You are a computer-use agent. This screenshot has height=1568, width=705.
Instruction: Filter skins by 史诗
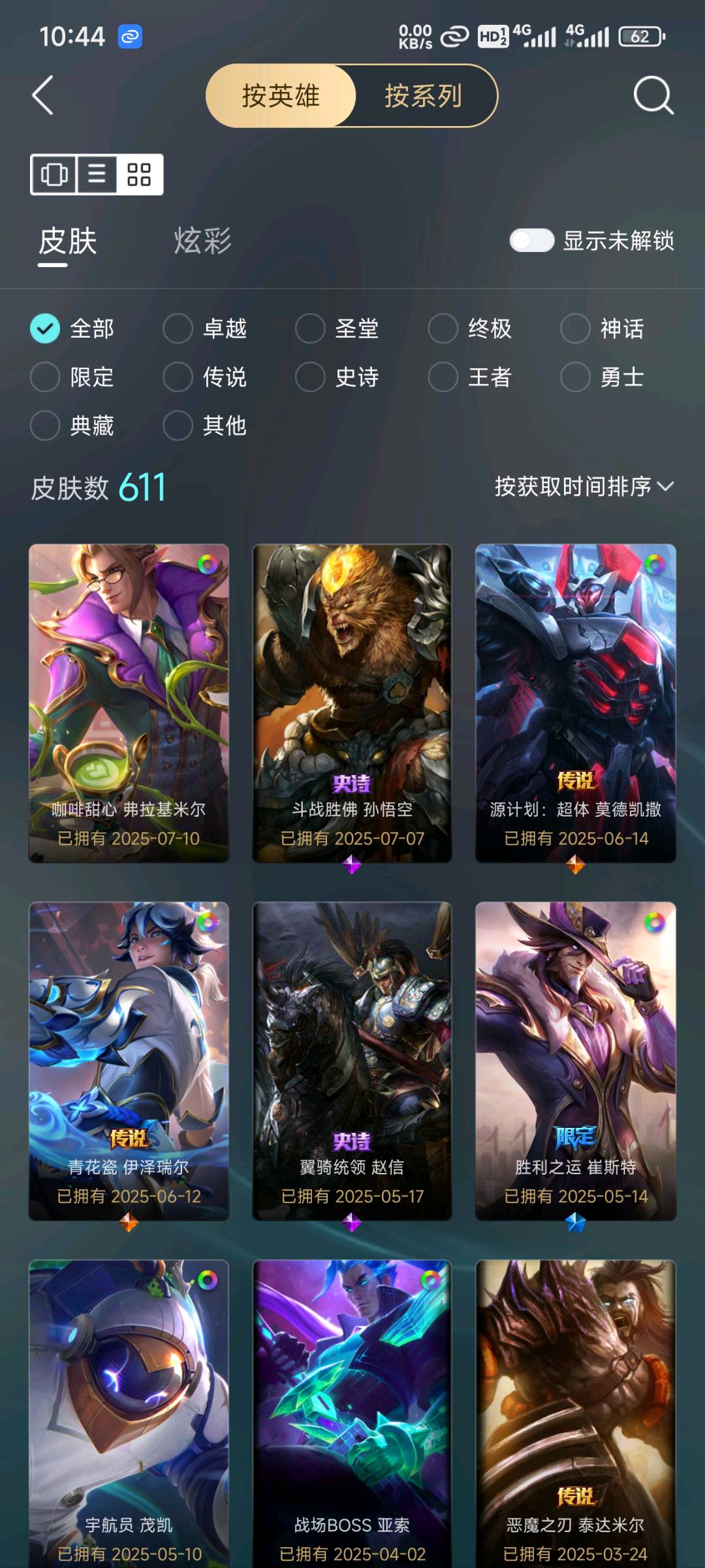pos(337,377)
